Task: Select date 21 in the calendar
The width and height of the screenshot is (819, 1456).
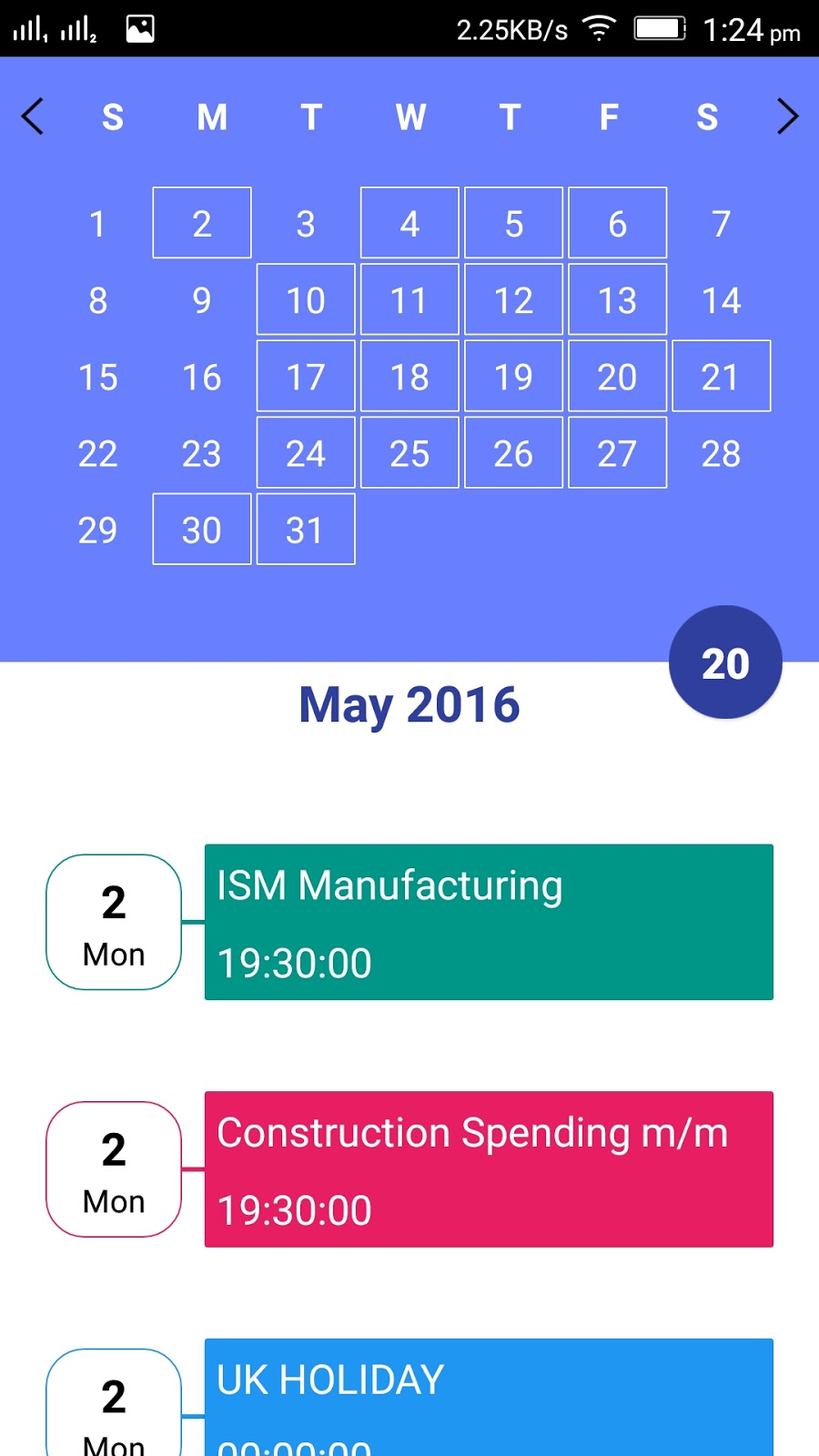Action: [721, 376]
